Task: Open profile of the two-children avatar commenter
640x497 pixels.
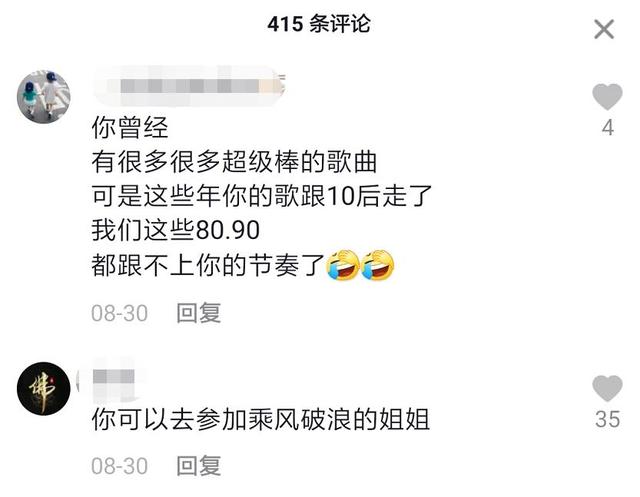Action: click(44, 96)
